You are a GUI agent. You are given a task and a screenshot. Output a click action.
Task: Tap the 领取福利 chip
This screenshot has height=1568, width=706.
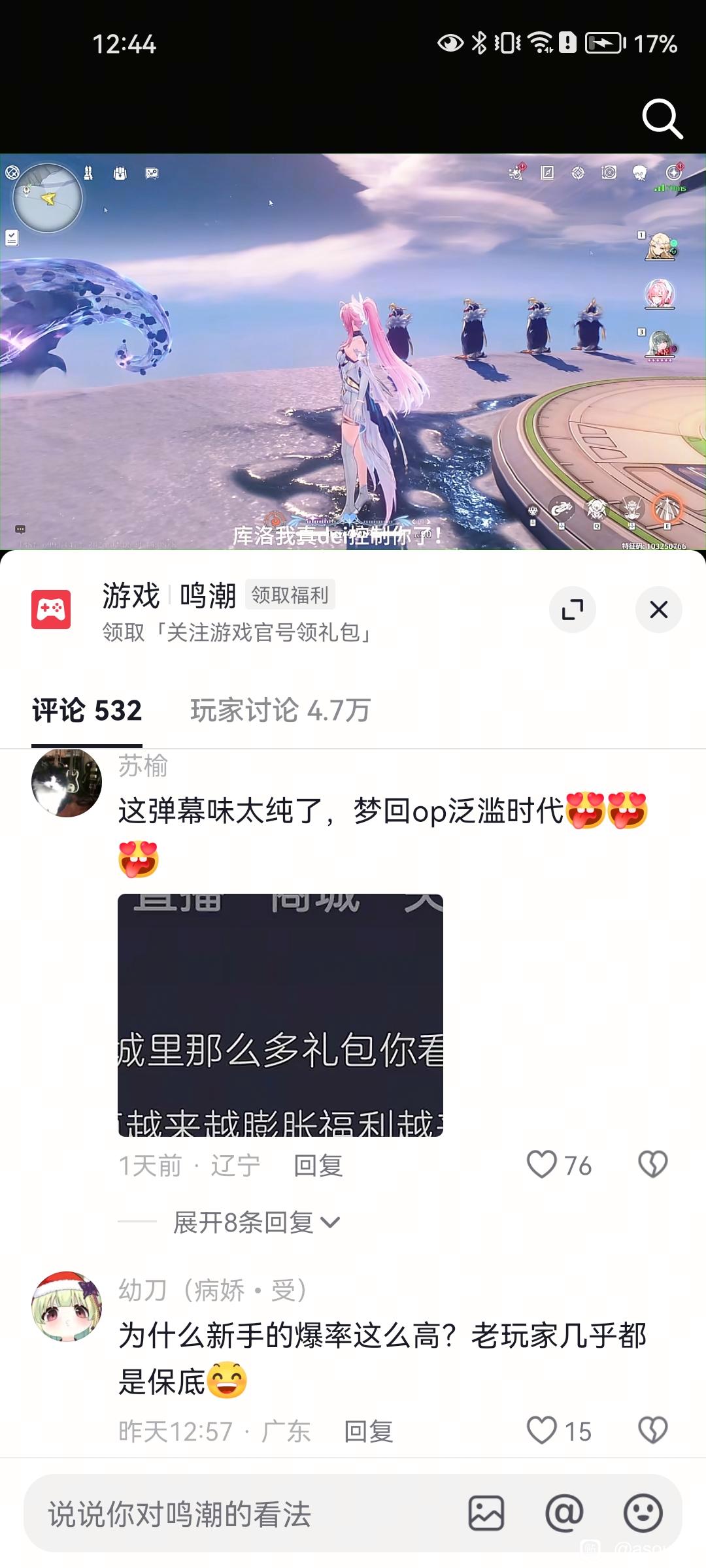click(x=290, y=595)
